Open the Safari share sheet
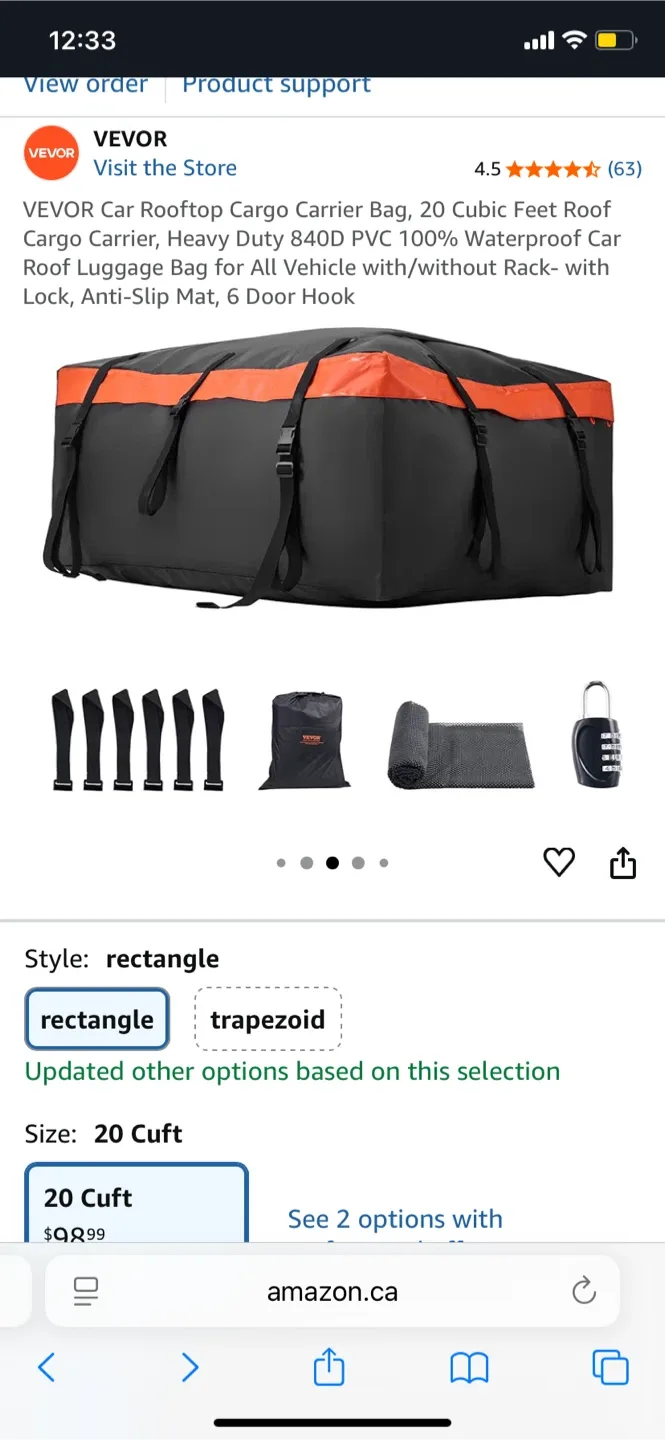665x1440 pixels. tap(329, 1367)
